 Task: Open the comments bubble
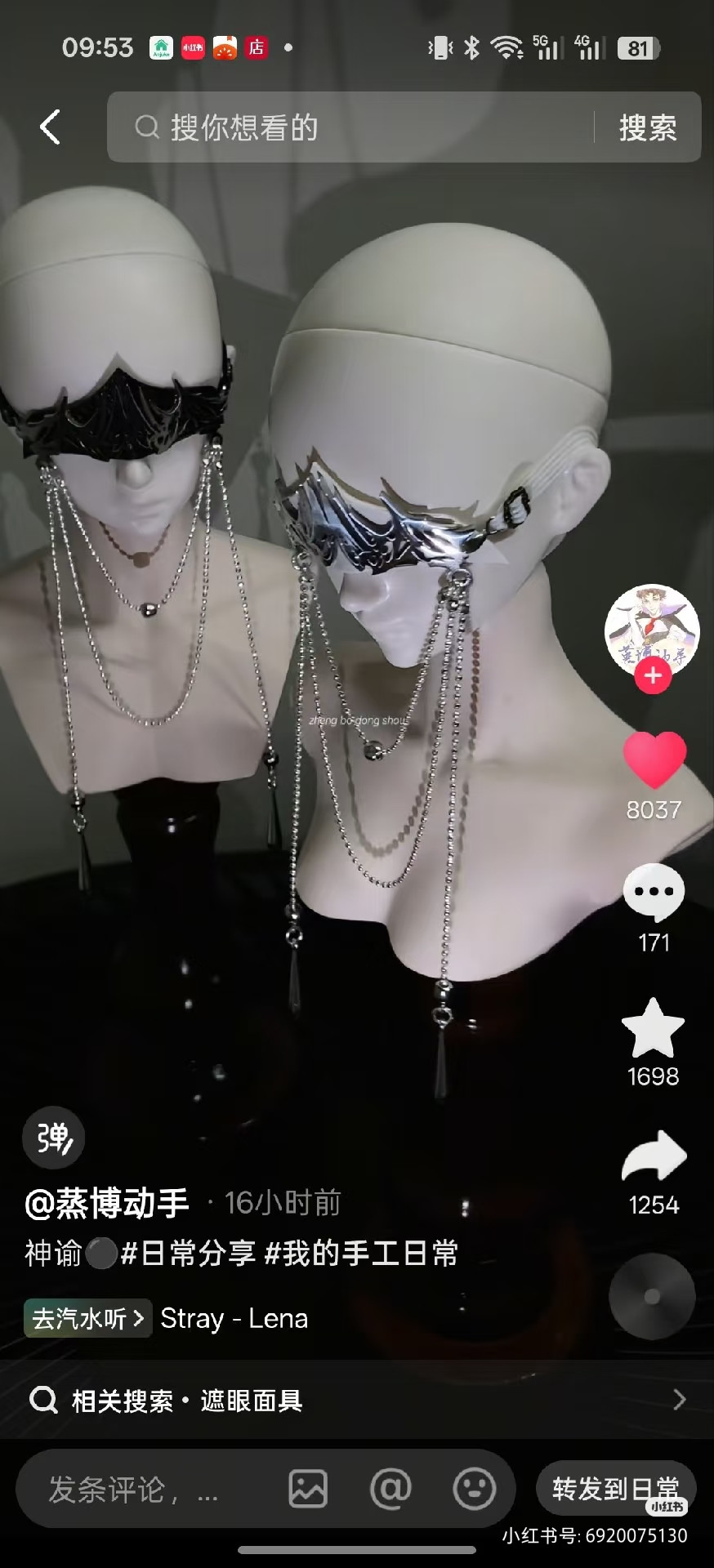(x=654, y=892)
